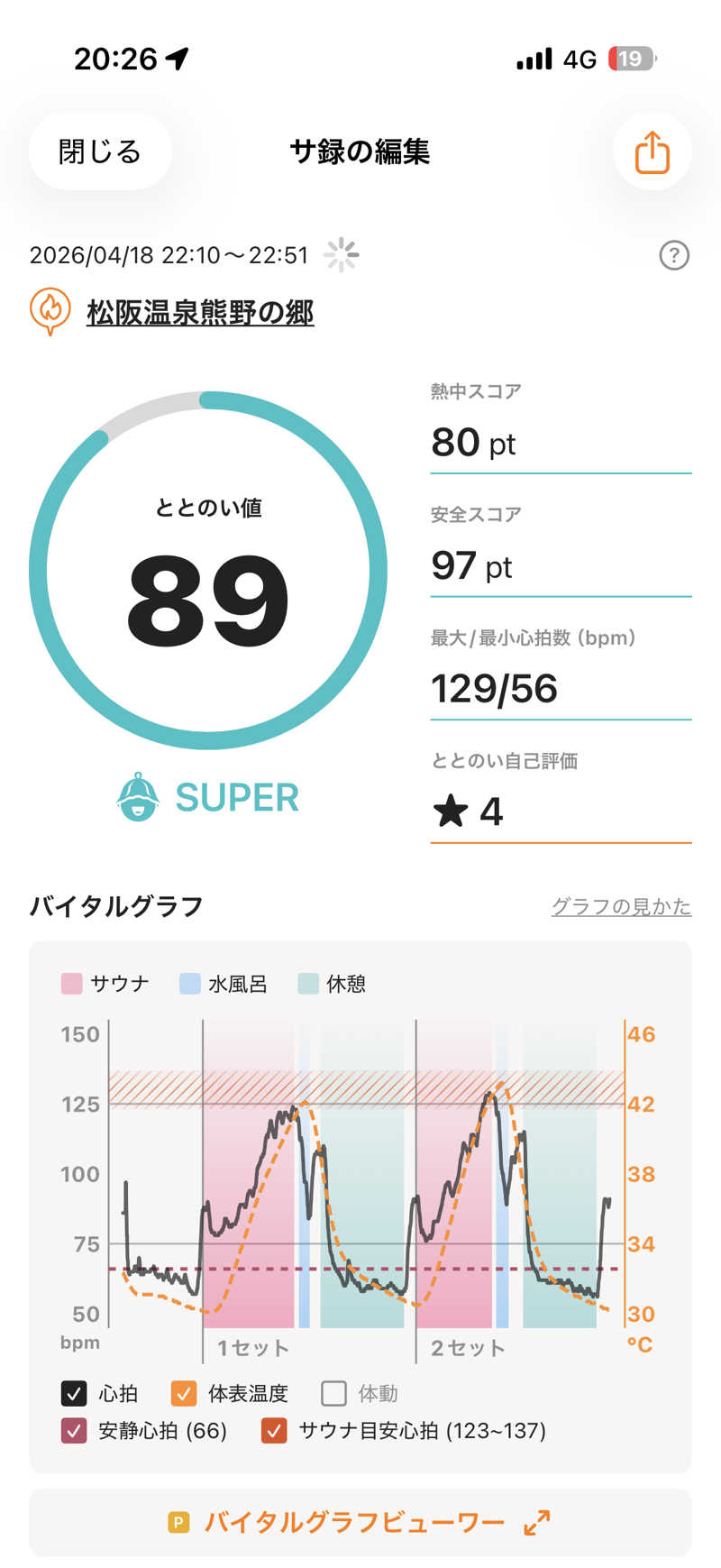Tap the 閉じる close button

tap(100, 151)
